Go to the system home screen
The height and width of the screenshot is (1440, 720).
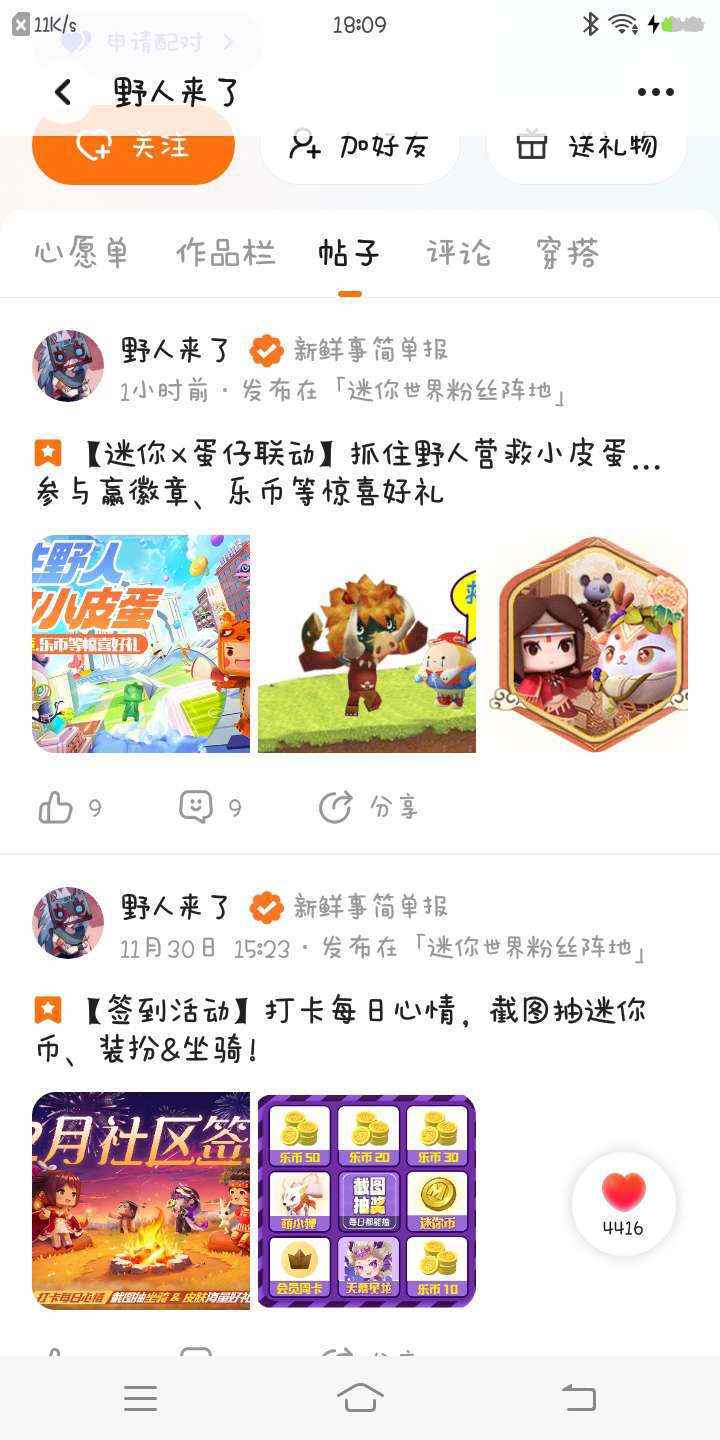(360, 1398)
